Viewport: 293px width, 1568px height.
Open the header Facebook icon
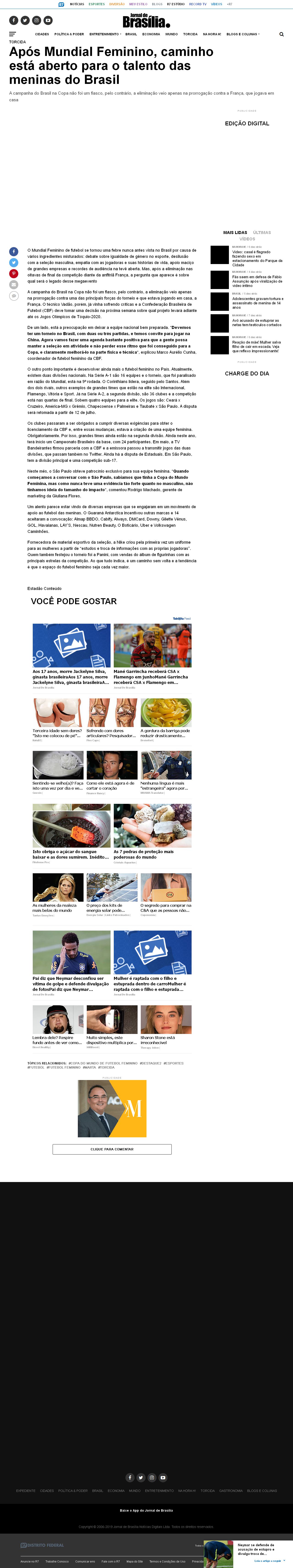[13, 20]
